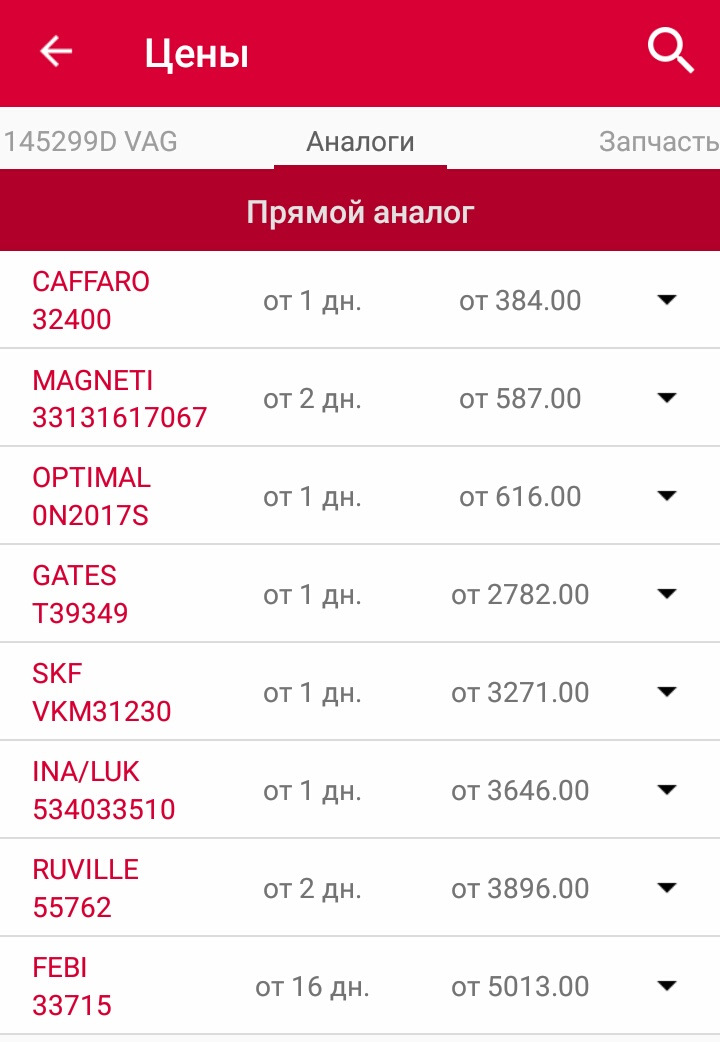This screenshot has height=1042, width=720.
Task: Open CAFFARO 32400 part details
Action: pyautogui.click(x=92, y=298)
